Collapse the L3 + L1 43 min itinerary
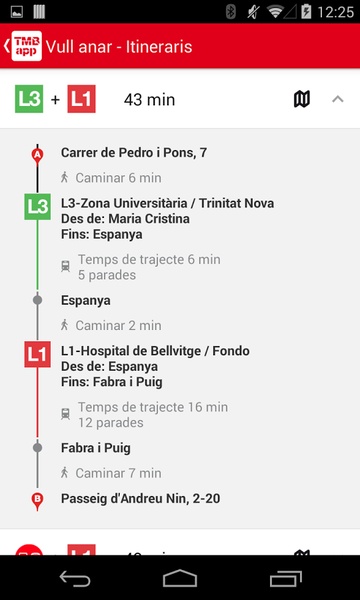The height and width of the screenshot is (600, 360). 338,99
